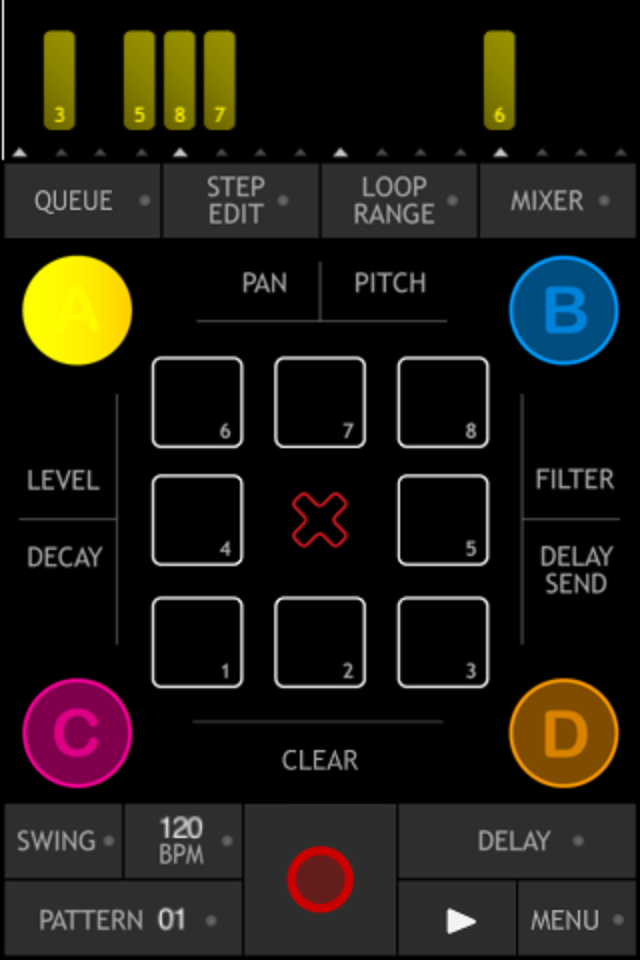Open the DELAY settings
Viewport: 640px width, 960px height.
pos(517,841)
